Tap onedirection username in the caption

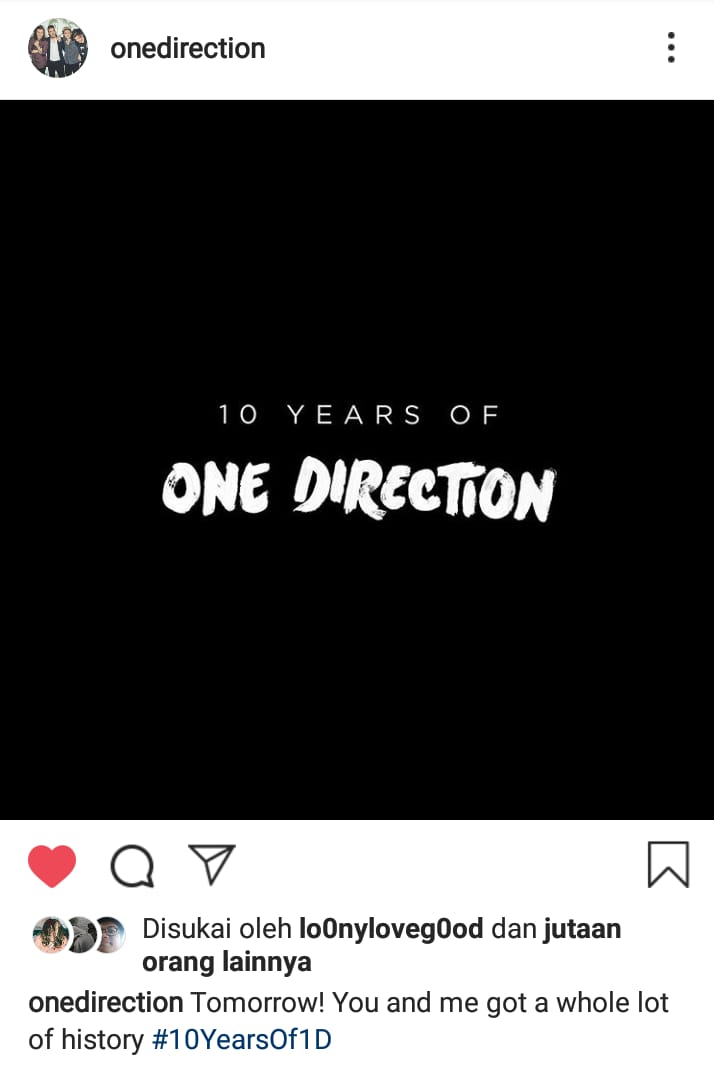point(105,1003)
